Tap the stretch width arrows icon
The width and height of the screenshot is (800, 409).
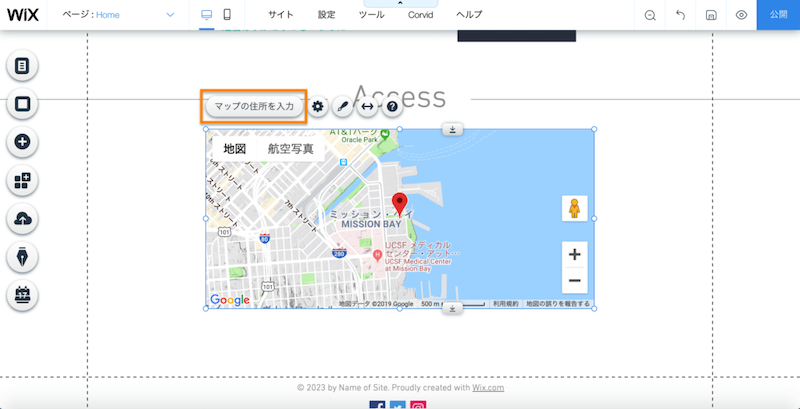pyautogui.click(x=368, y=106)
